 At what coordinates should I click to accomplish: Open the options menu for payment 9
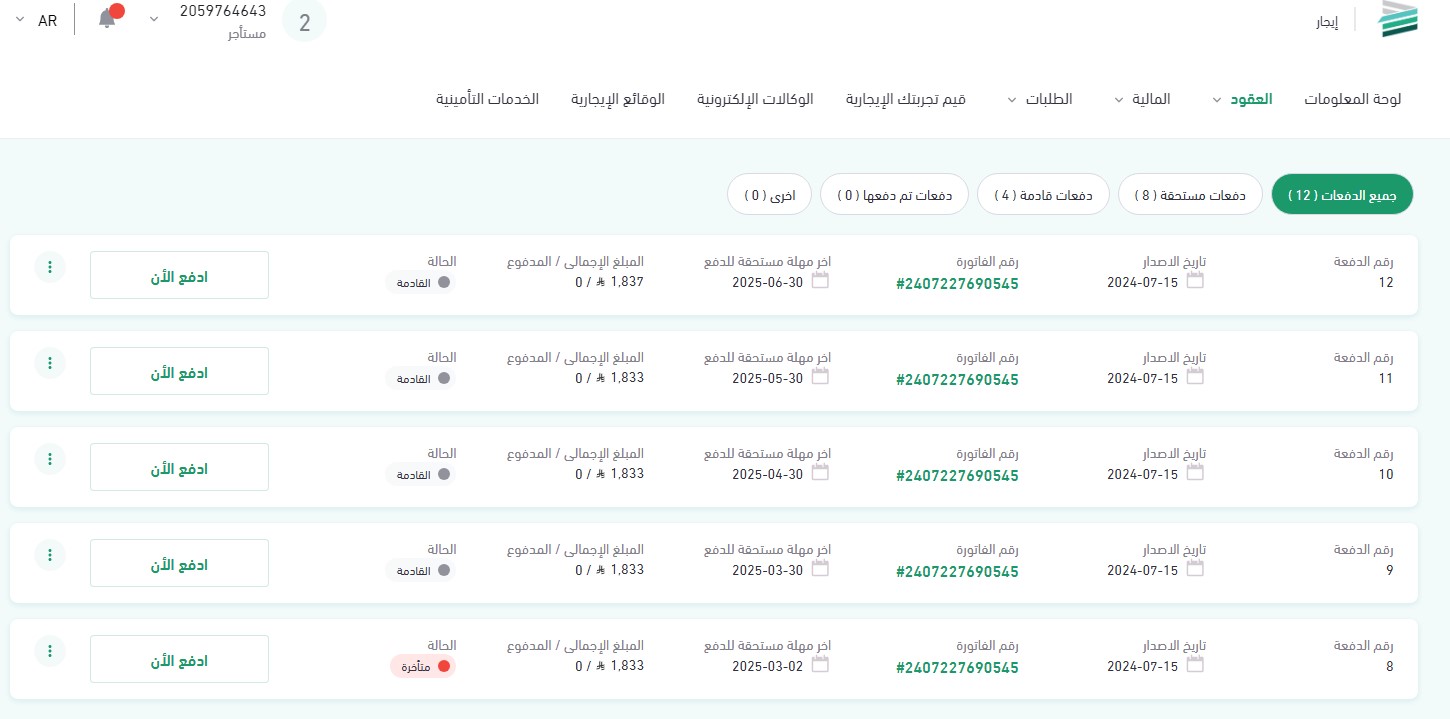point(50,555)
